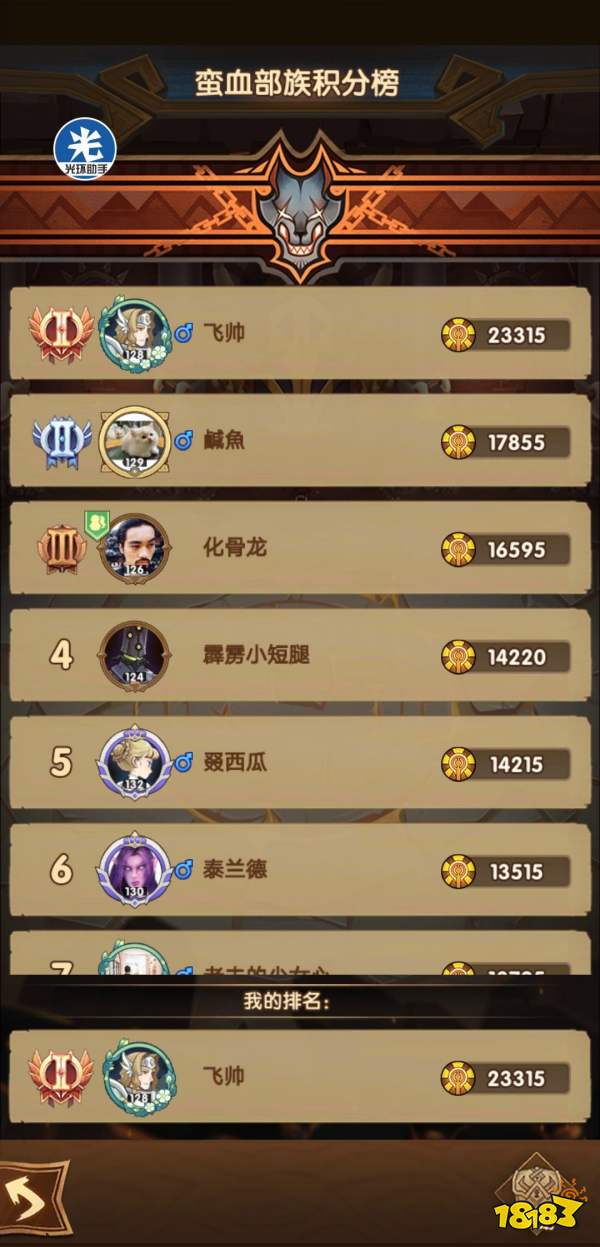Open my own ranking row under 我的排名
Image resolution: width=600 pixels, height=1247 pixels.
click(x=298, y=1078)
